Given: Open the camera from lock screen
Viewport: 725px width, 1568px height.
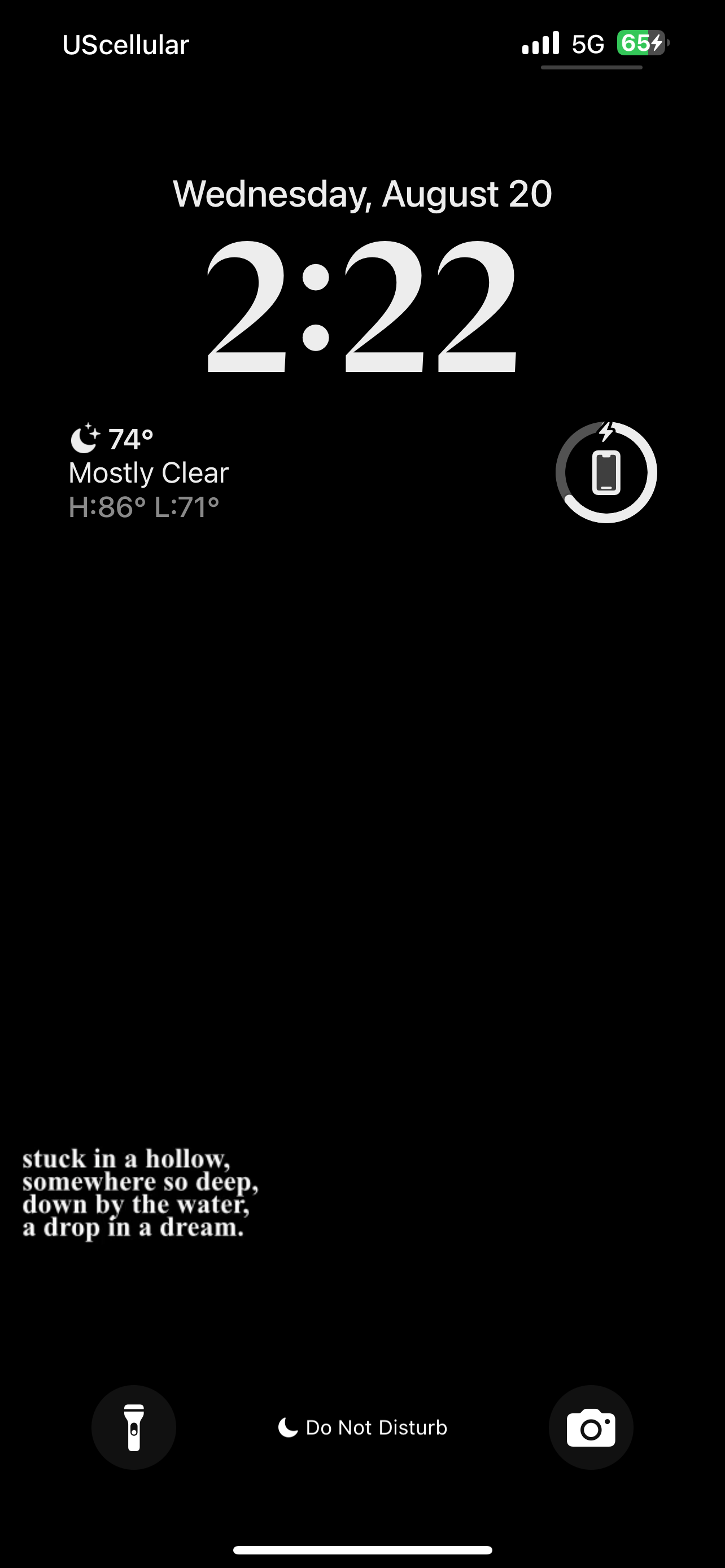Looking at the screenshot, I should [x=591, y=1427].
